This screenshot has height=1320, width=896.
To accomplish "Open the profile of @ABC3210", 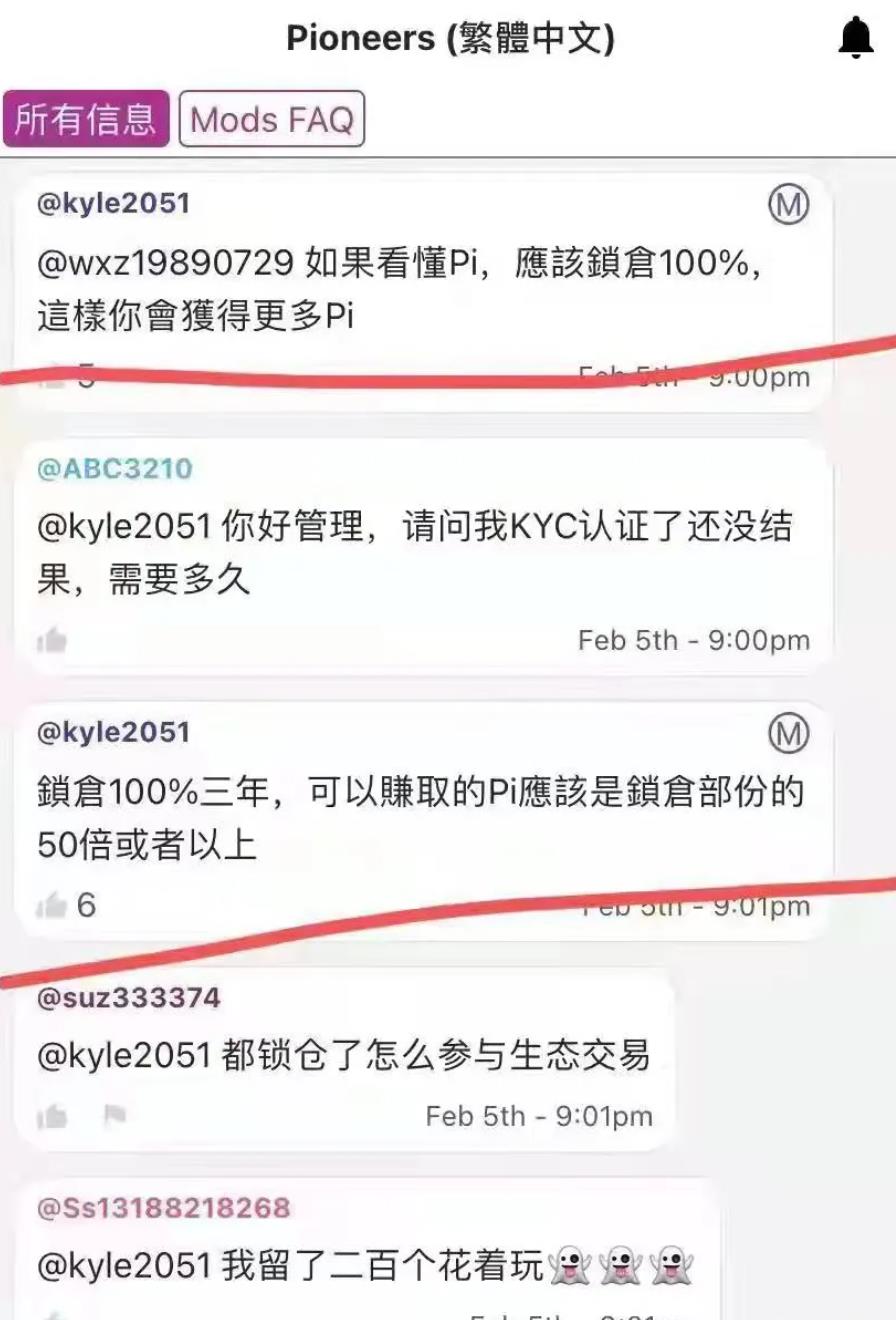I will coord(115,469).
